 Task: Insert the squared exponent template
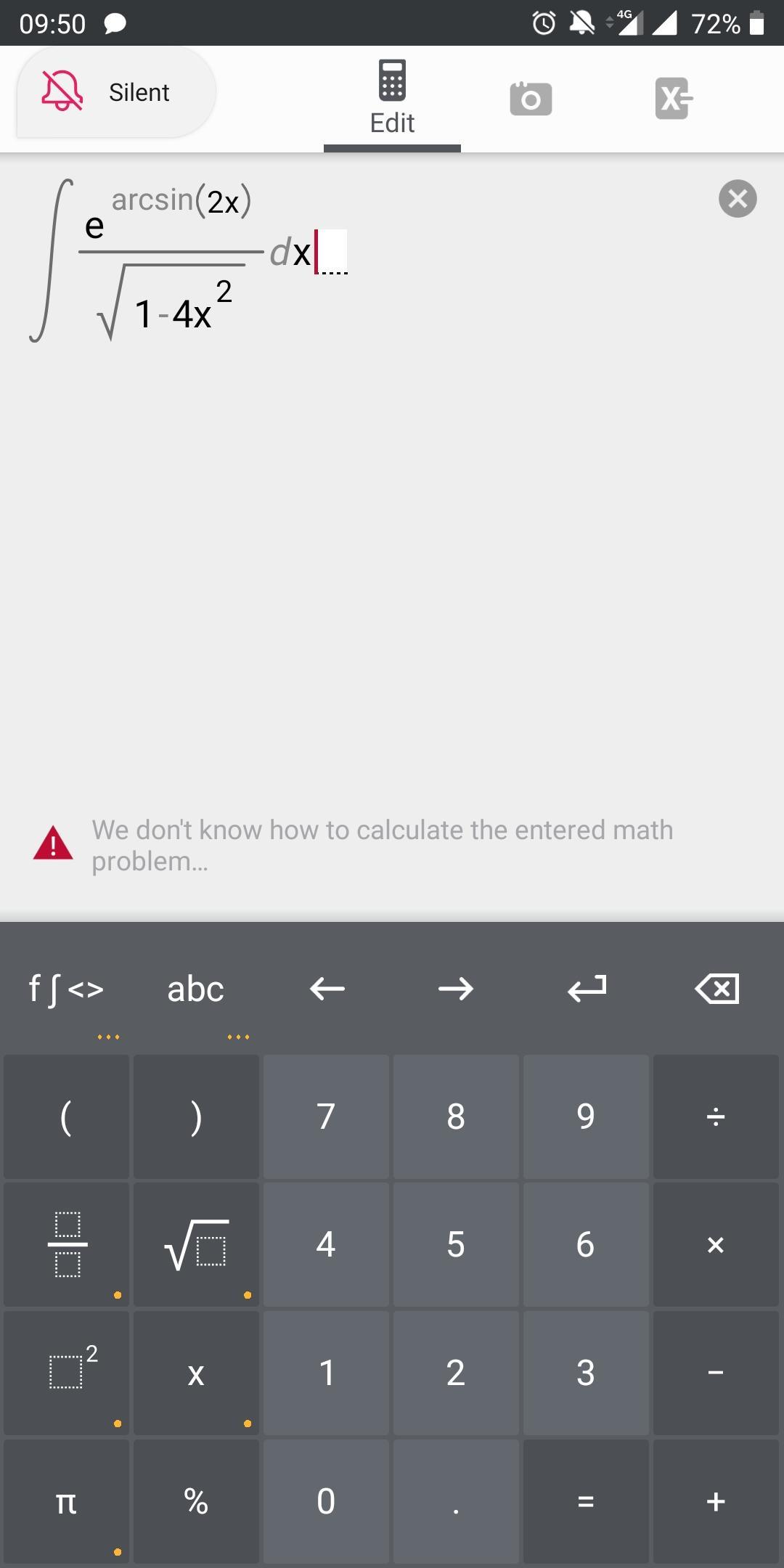point(66,1373)
